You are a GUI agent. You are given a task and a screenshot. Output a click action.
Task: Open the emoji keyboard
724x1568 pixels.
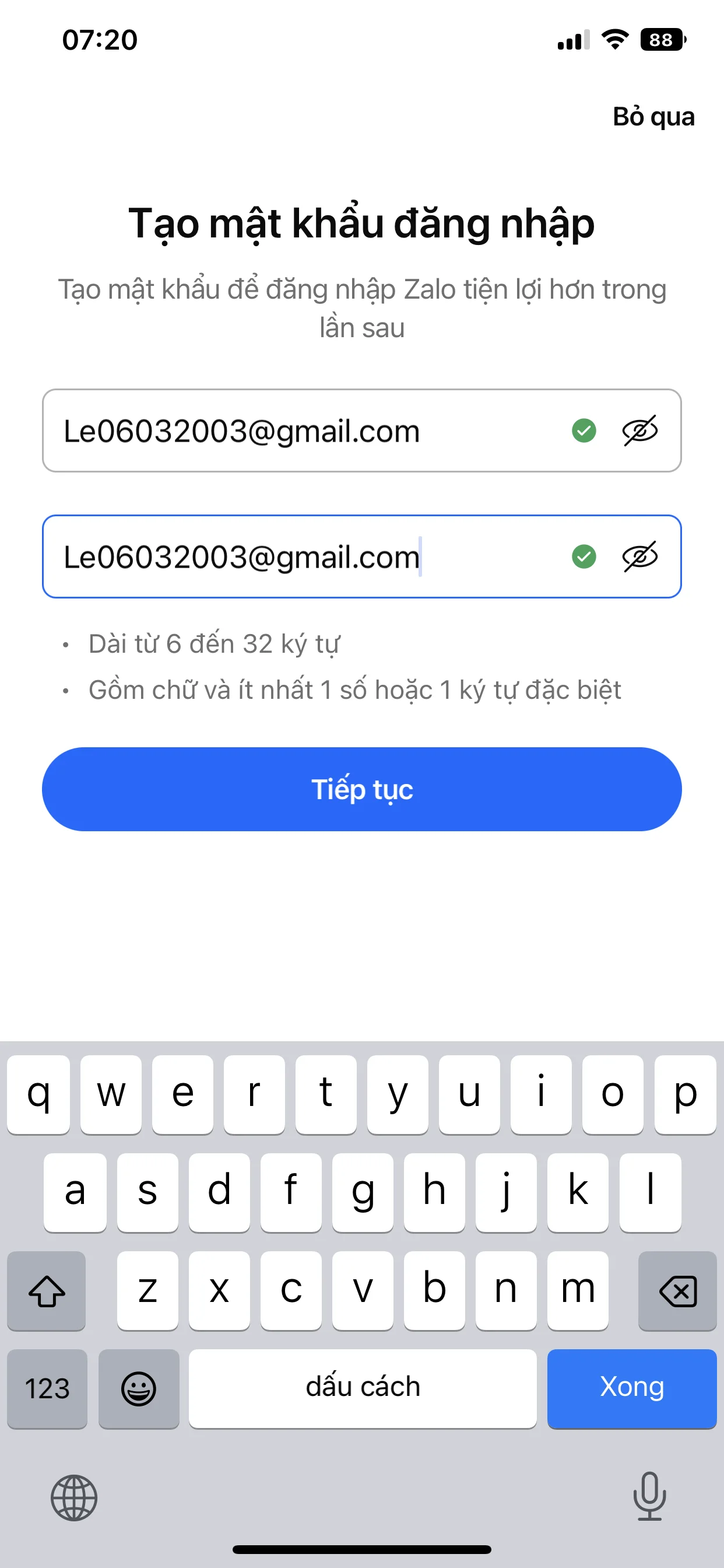[x=139, y=1388]
